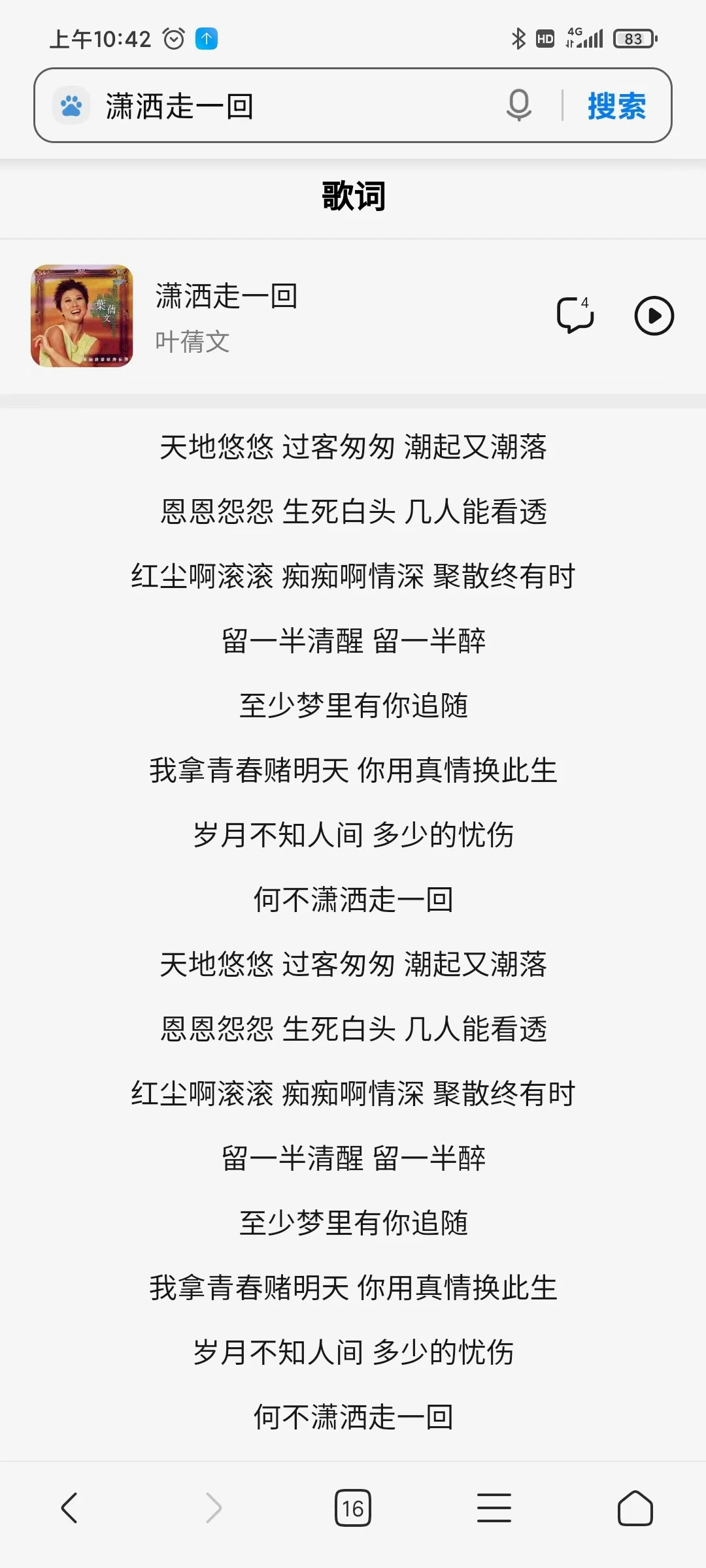
Task: Go to the browser home page
Action: (635, 1508)
